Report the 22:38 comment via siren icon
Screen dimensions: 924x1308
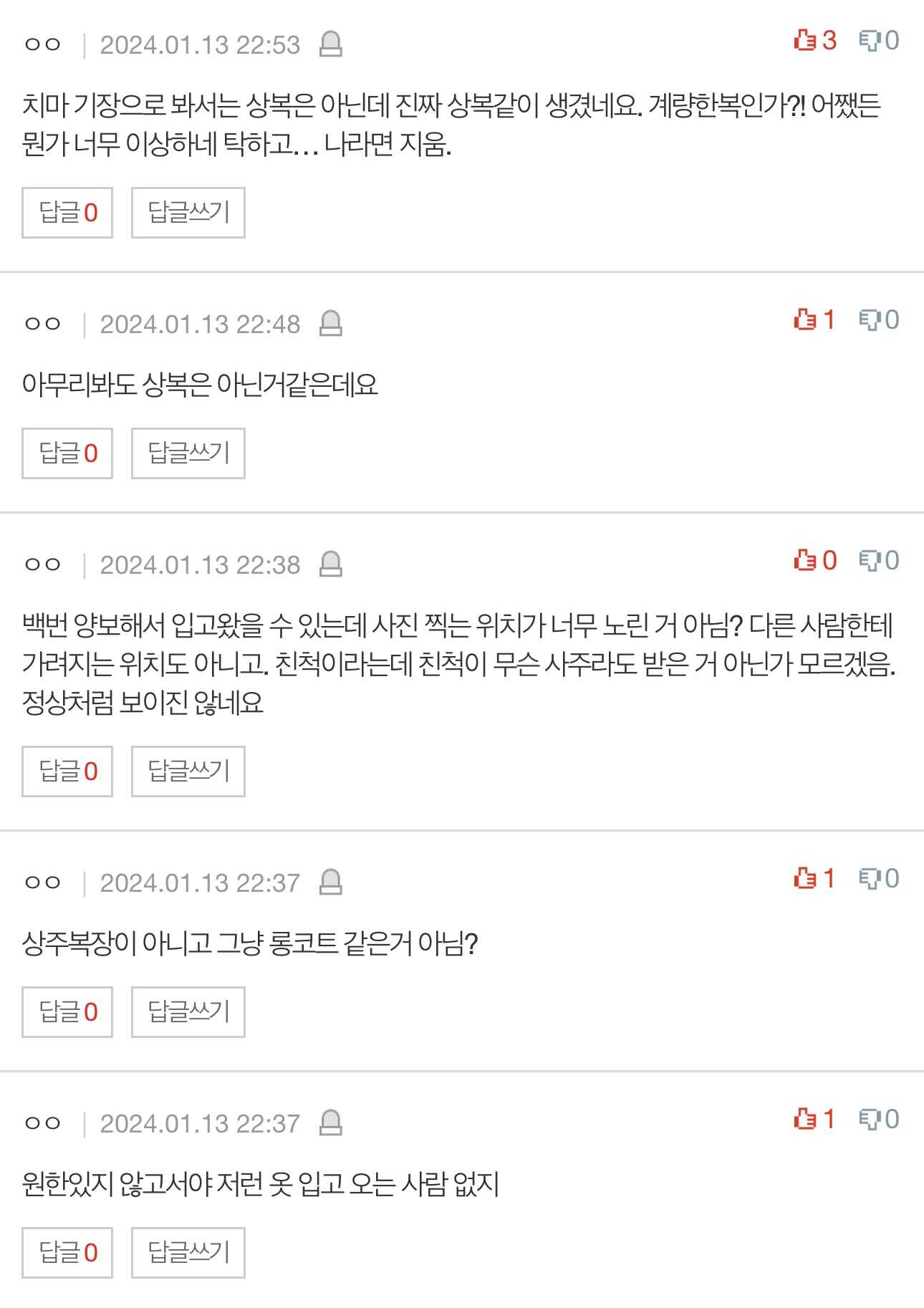tap(330, 564)
